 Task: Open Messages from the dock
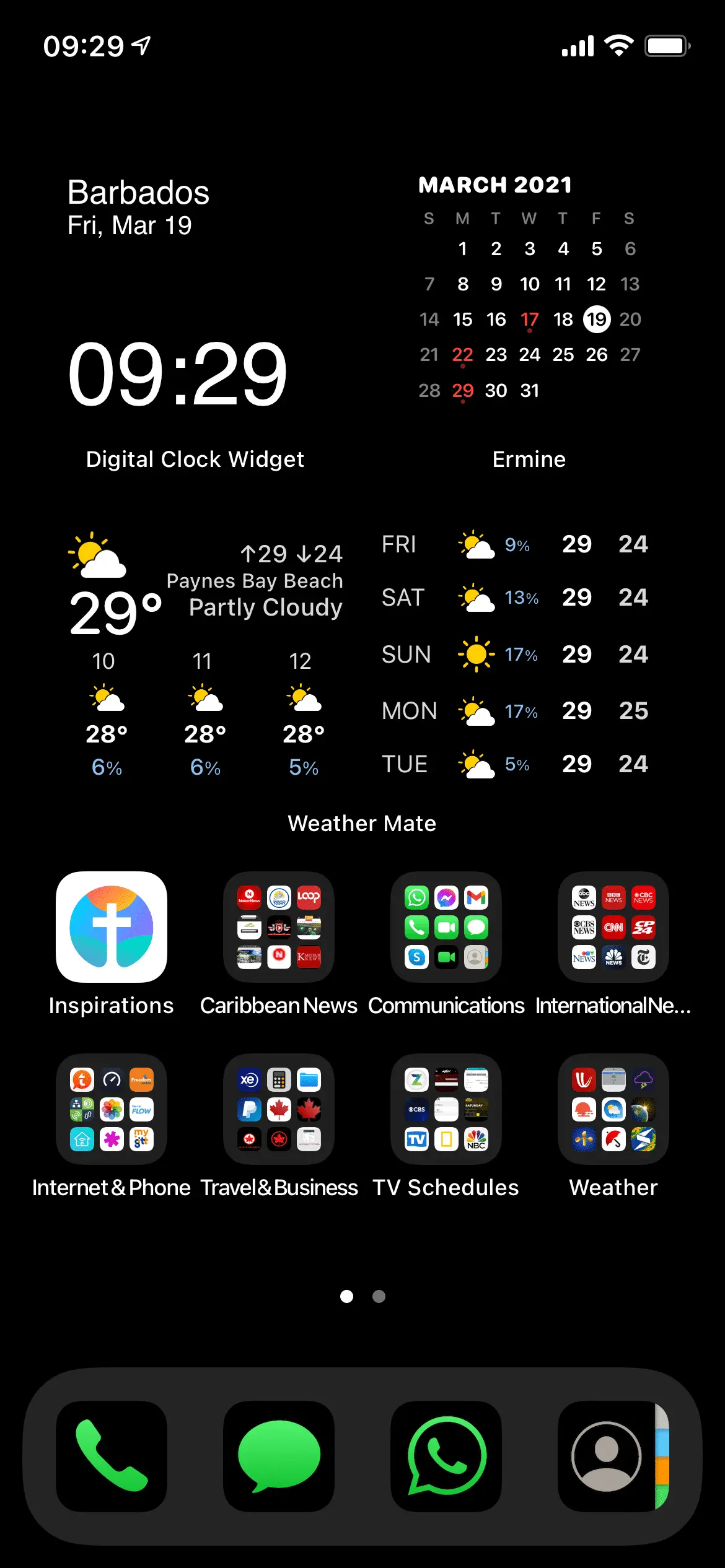(x=279, y=1456)
